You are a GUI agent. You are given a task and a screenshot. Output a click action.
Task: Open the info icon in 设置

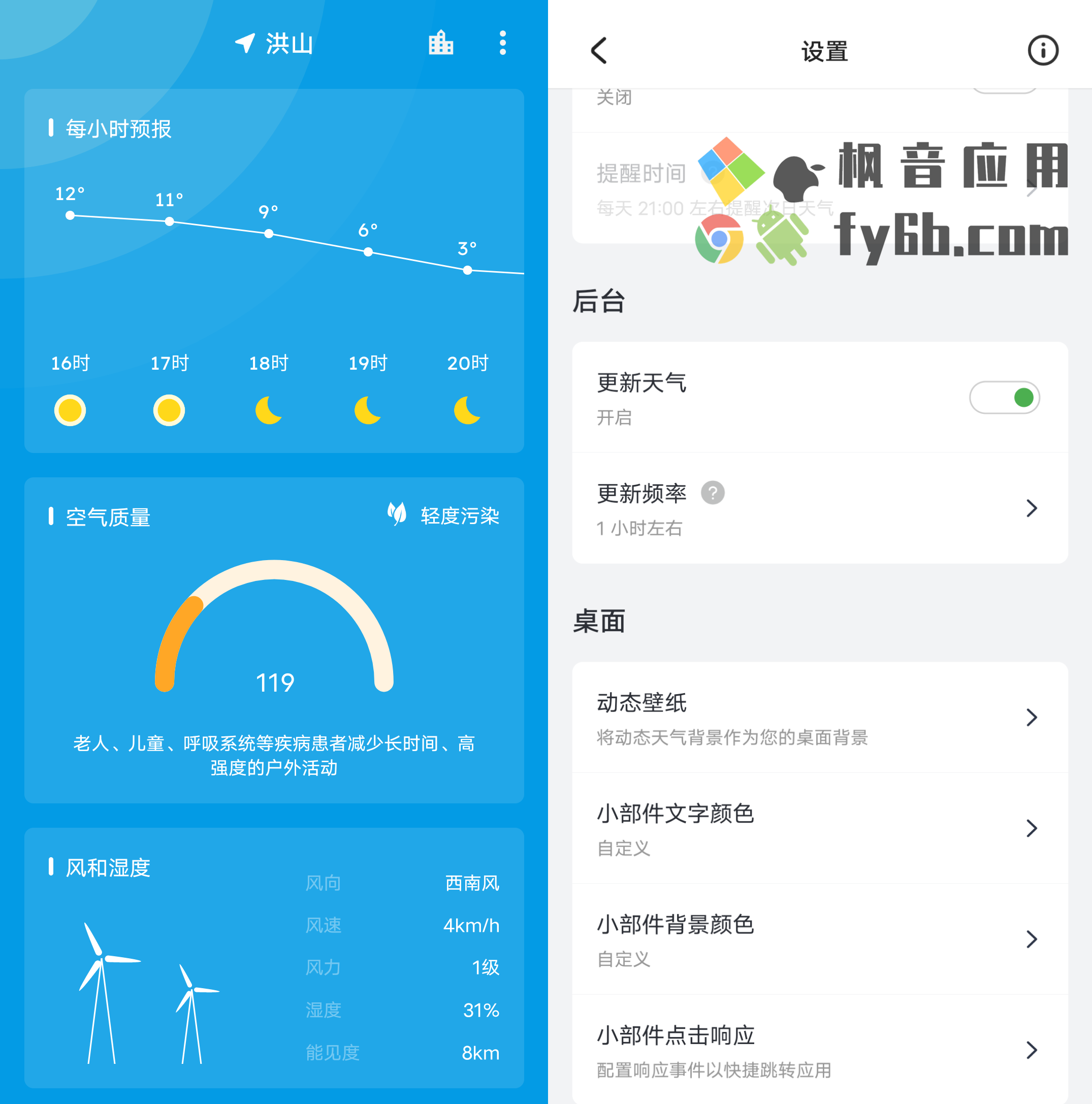[x=1042, y=51]
